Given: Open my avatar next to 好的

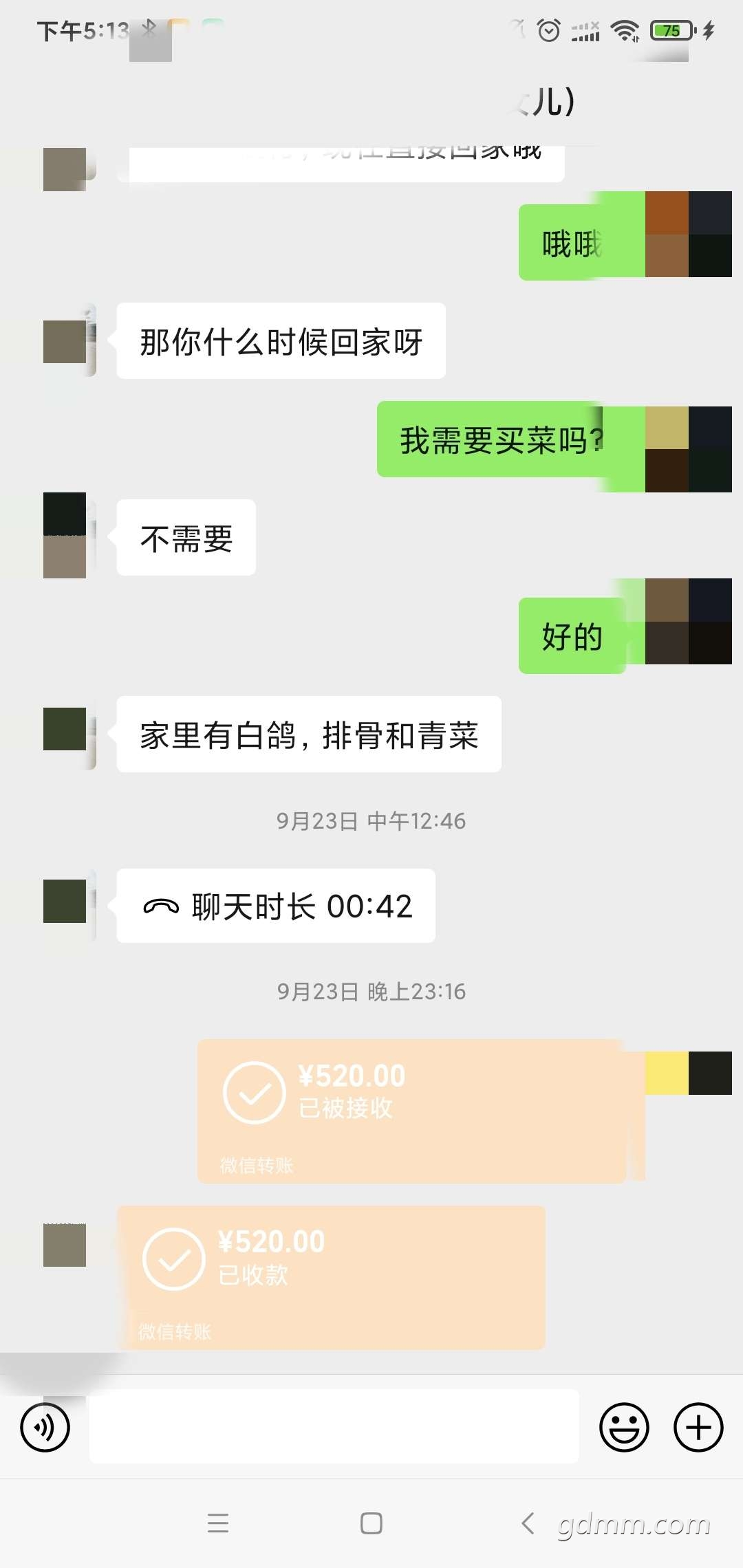Looking at the screenshot, I should pyautogui.click(x=688, y=621).
